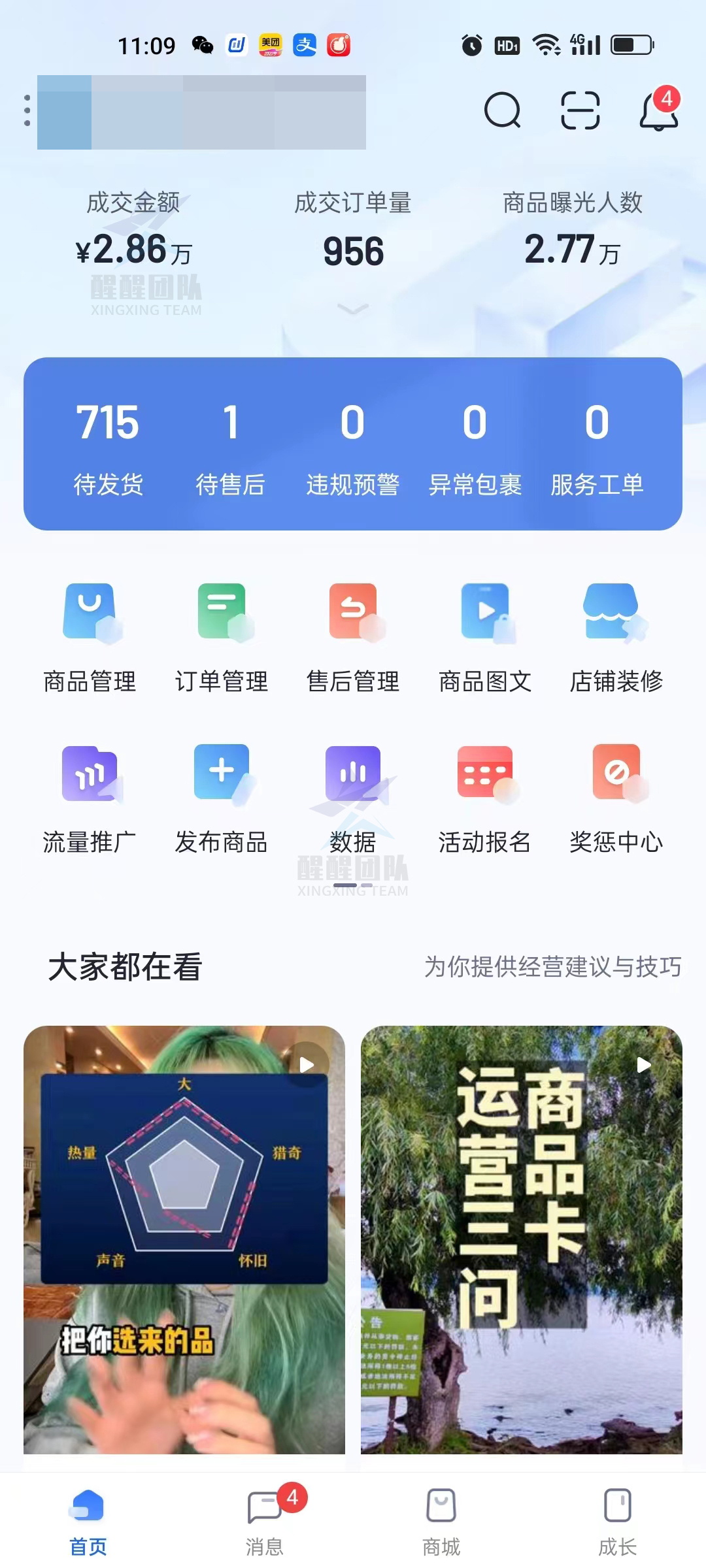Screen dimensions: 706x1568
Task: Tap 发布商品 to publish a product
Action: click(222, 794)
